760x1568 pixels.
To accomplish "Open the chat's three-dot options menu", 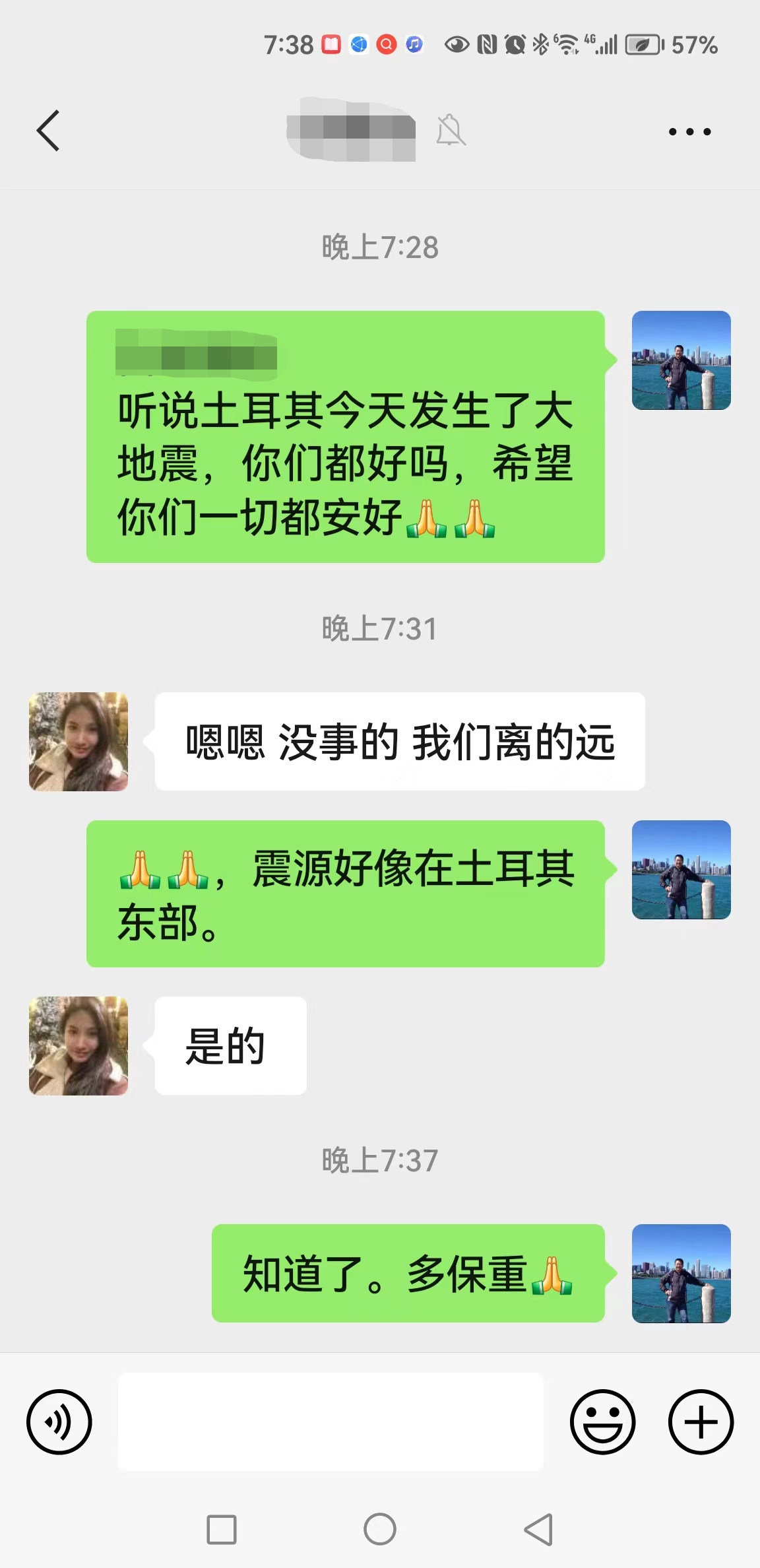I will [x=689, y=131].
